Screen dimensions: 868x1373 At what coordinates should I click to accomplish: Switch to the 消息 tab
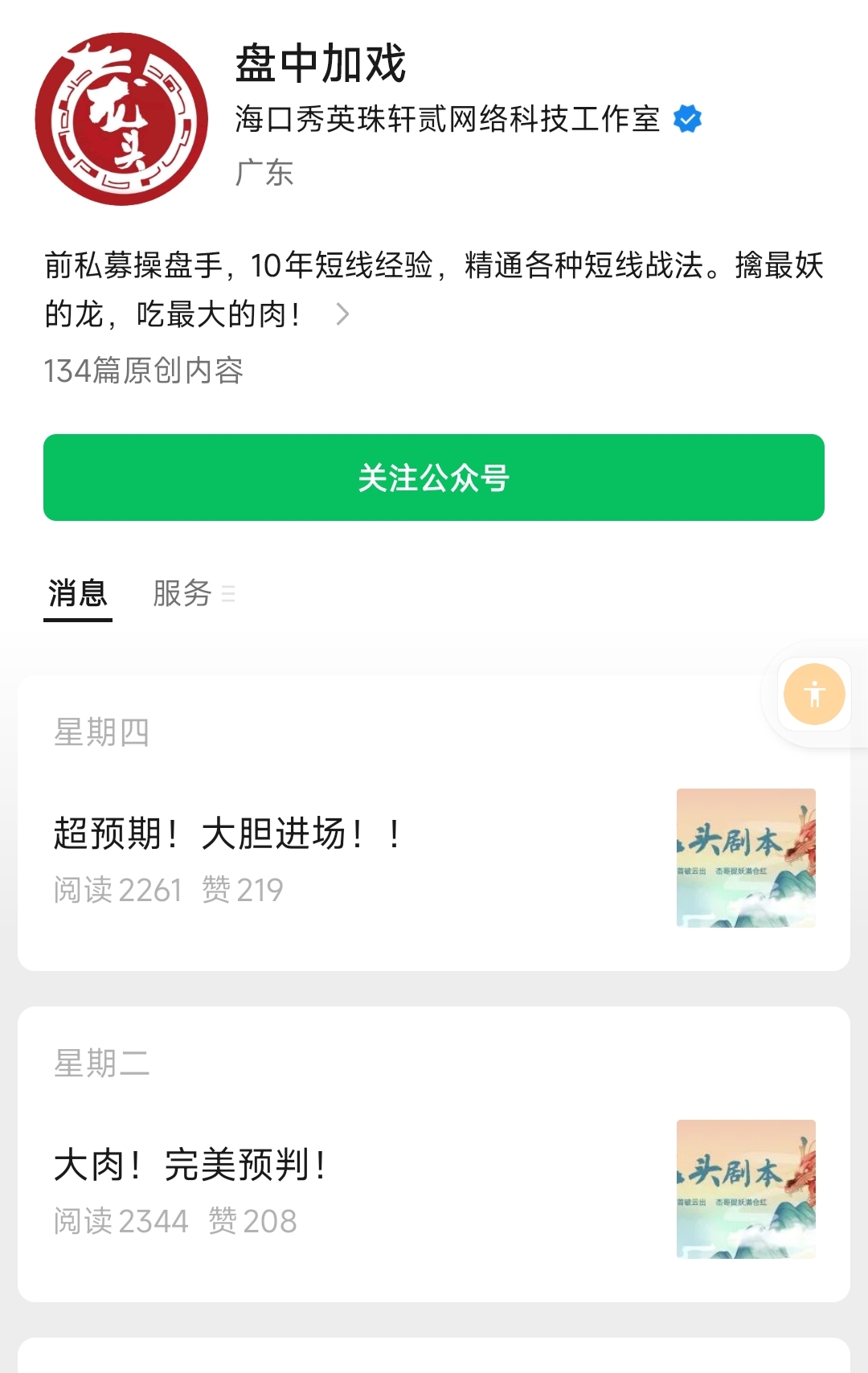[x=77, y=593]
